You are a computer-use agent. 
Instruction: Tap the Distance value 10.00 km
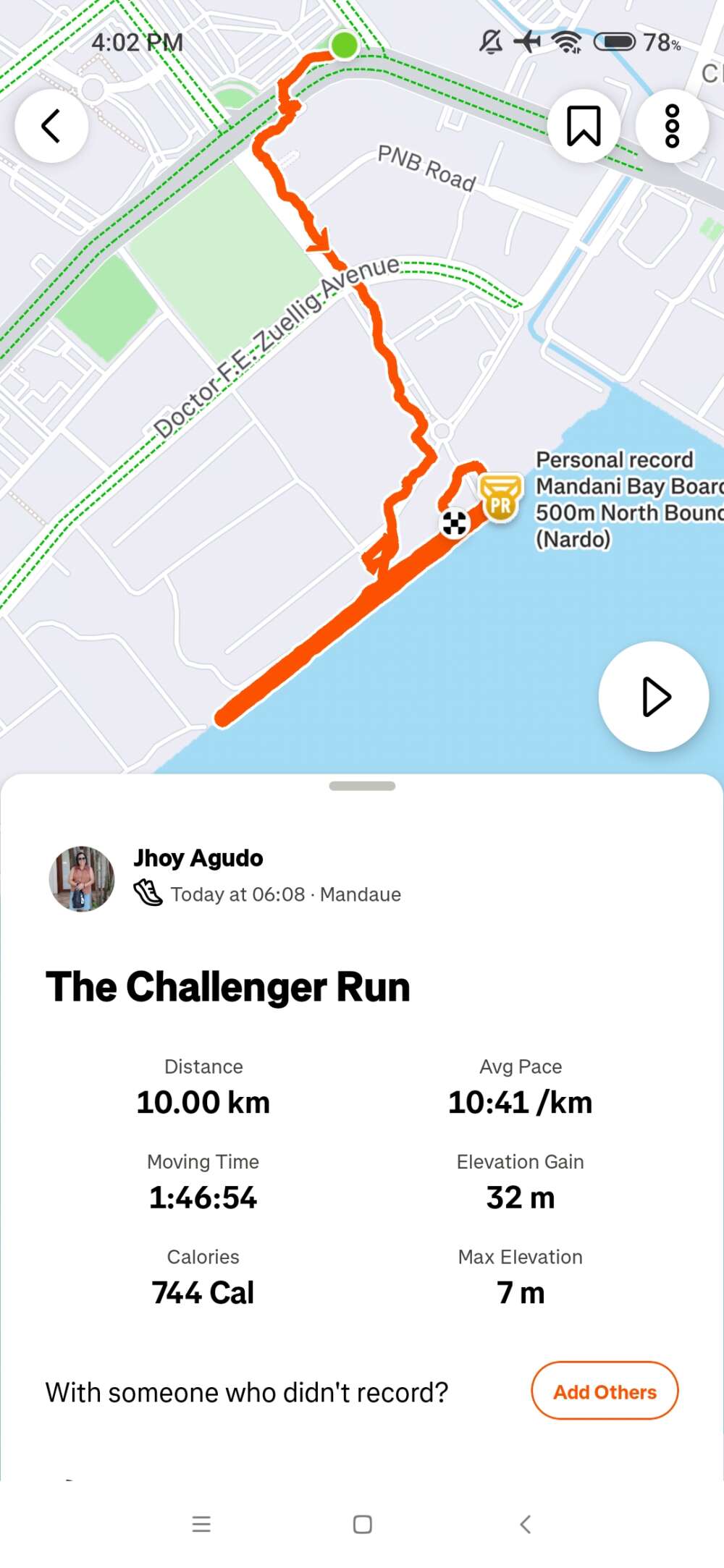click(x=203, y=1103)
